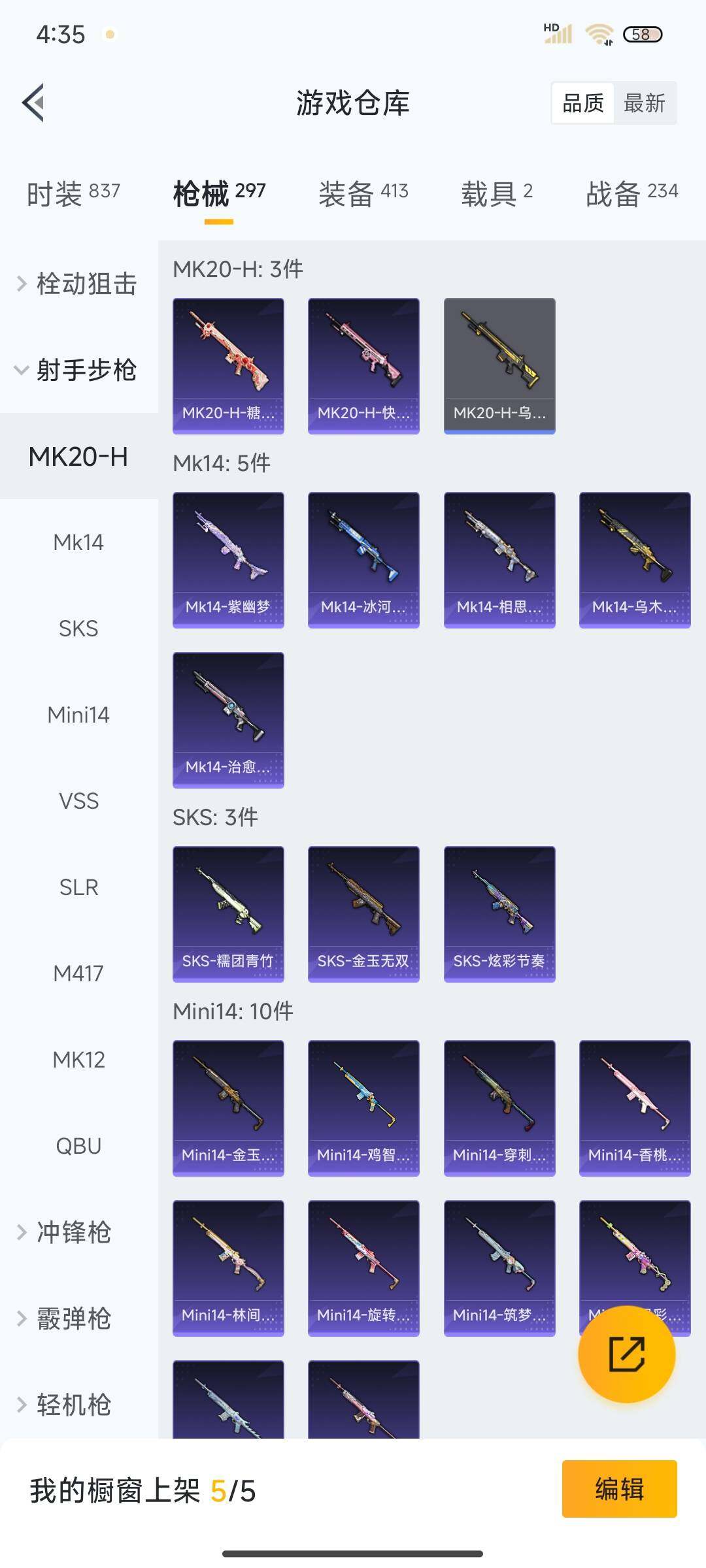View the SKS-金玉无双 skin

tap(363, 914)
